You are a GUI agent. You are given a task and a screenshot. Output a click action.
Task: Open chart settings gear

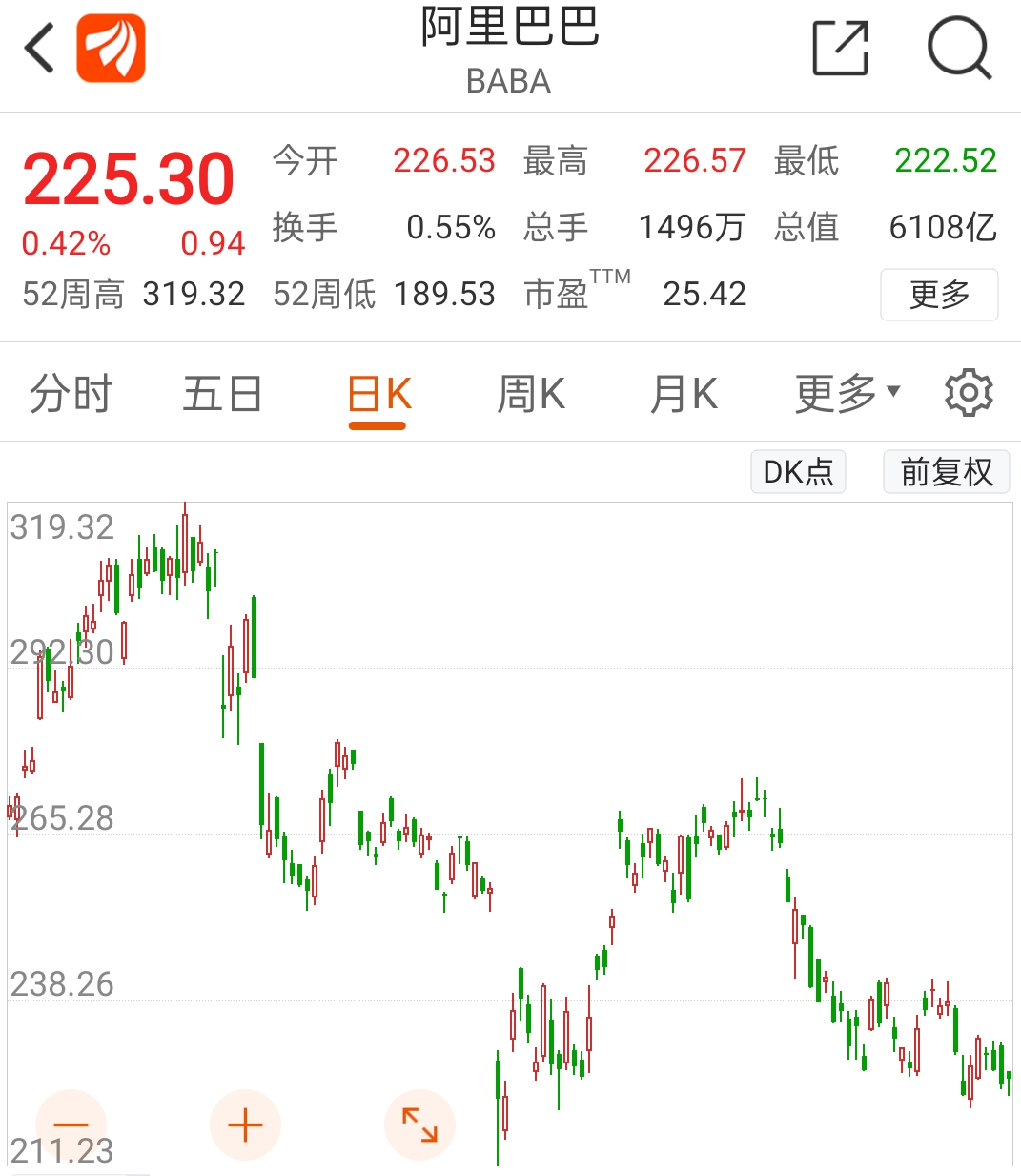click(969, 394)
